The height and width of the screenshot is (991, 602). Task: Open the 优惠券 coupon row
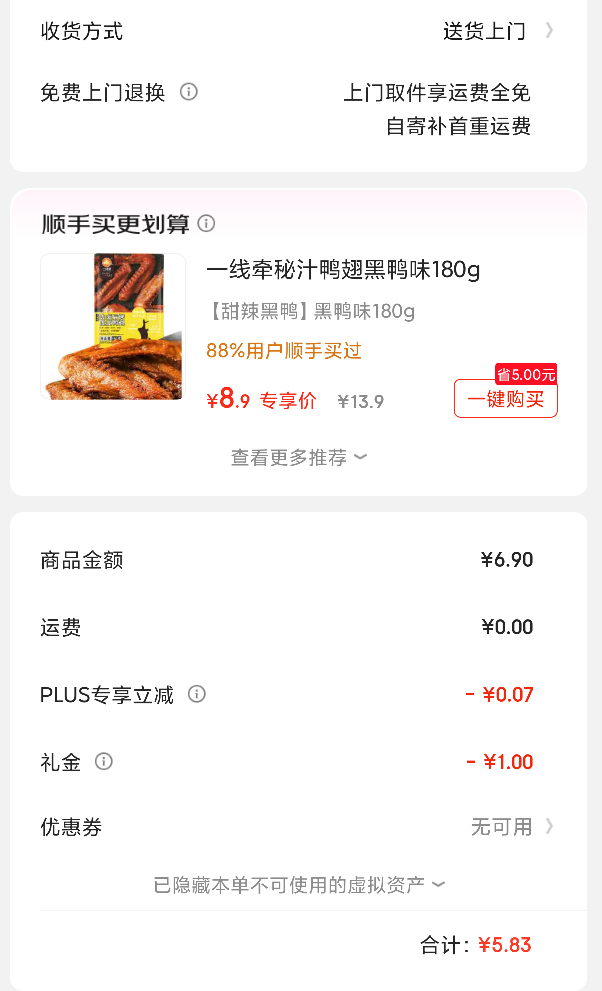tap(298, 827)
